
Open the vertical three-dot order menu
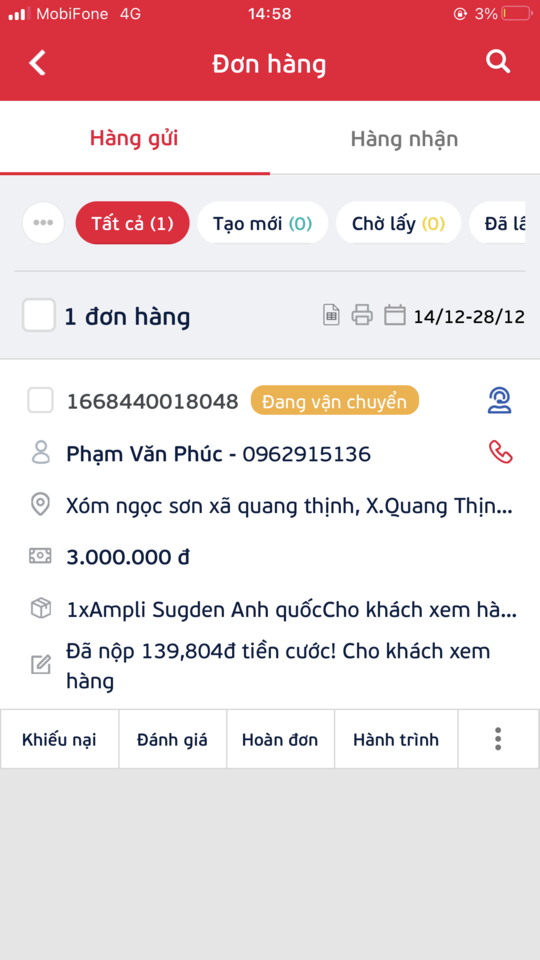pos(498,740)
